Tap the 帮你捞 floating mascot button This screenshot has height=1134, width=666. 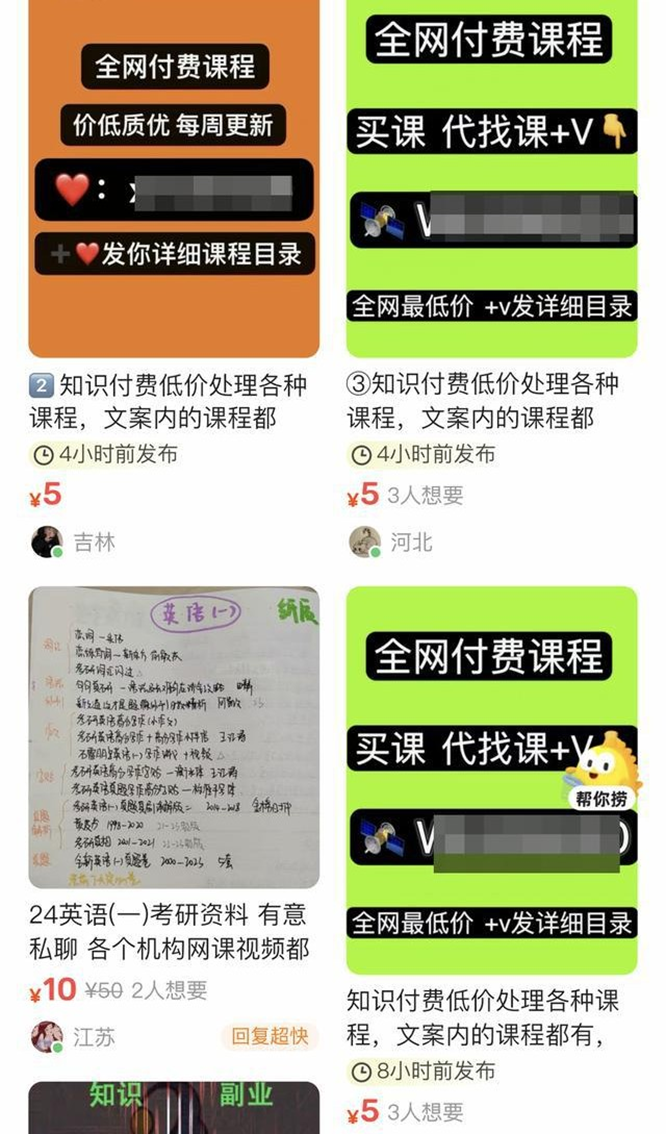[x=600, y=775]
